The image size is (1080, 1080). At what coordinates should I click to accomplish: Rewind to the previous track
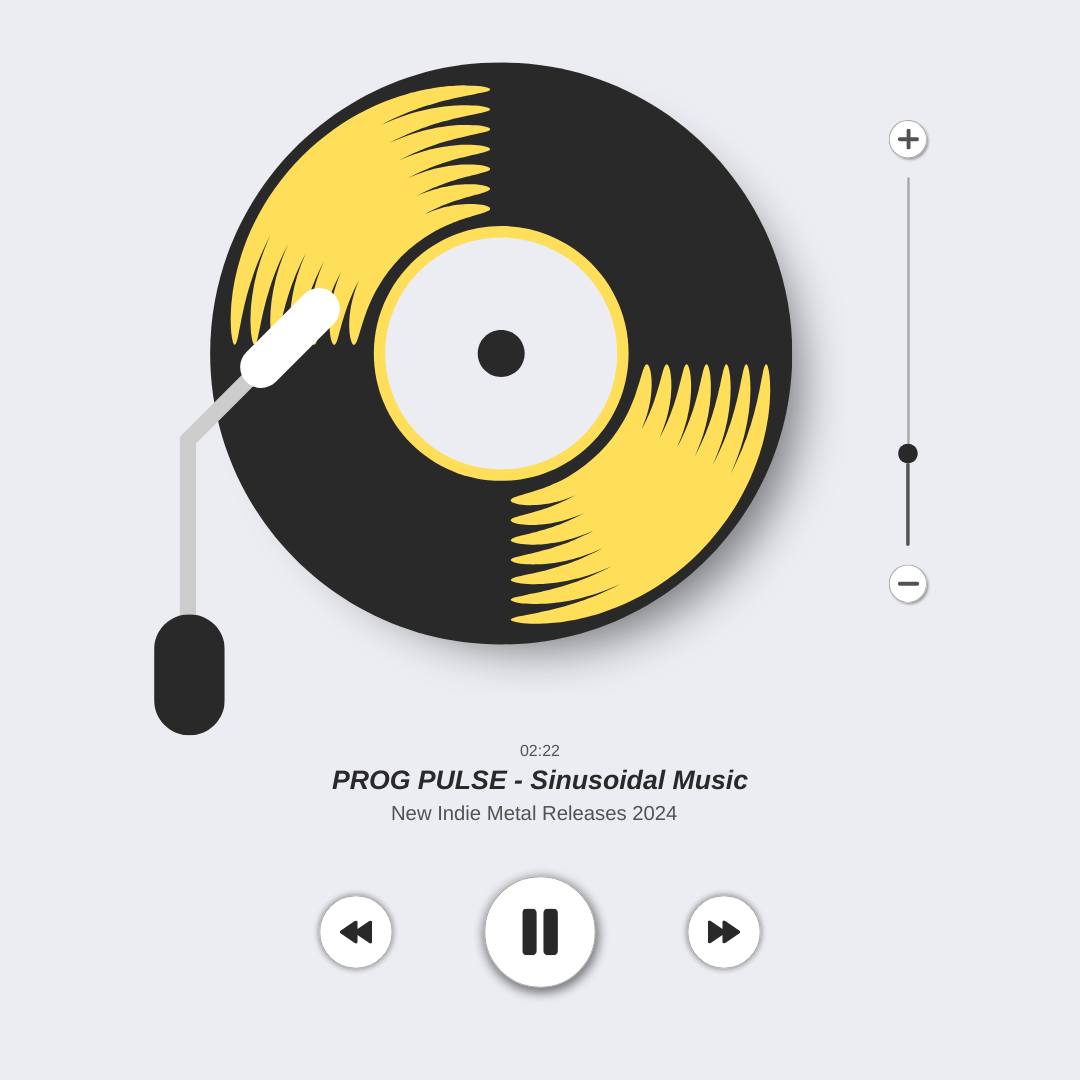[x=356, y=932]
